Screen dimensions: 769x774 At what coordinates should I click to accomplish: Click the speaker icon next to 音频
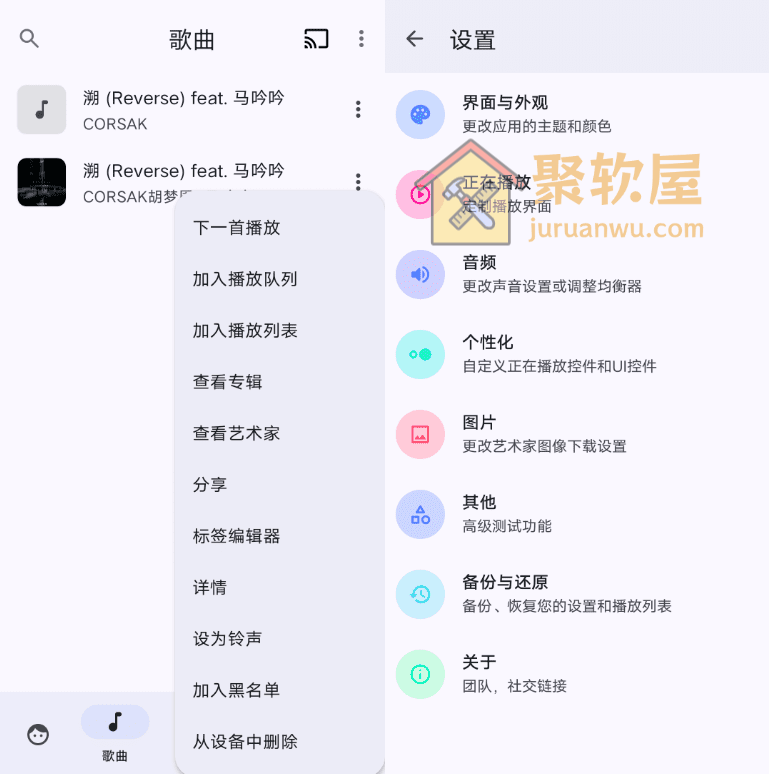point(420,275)
